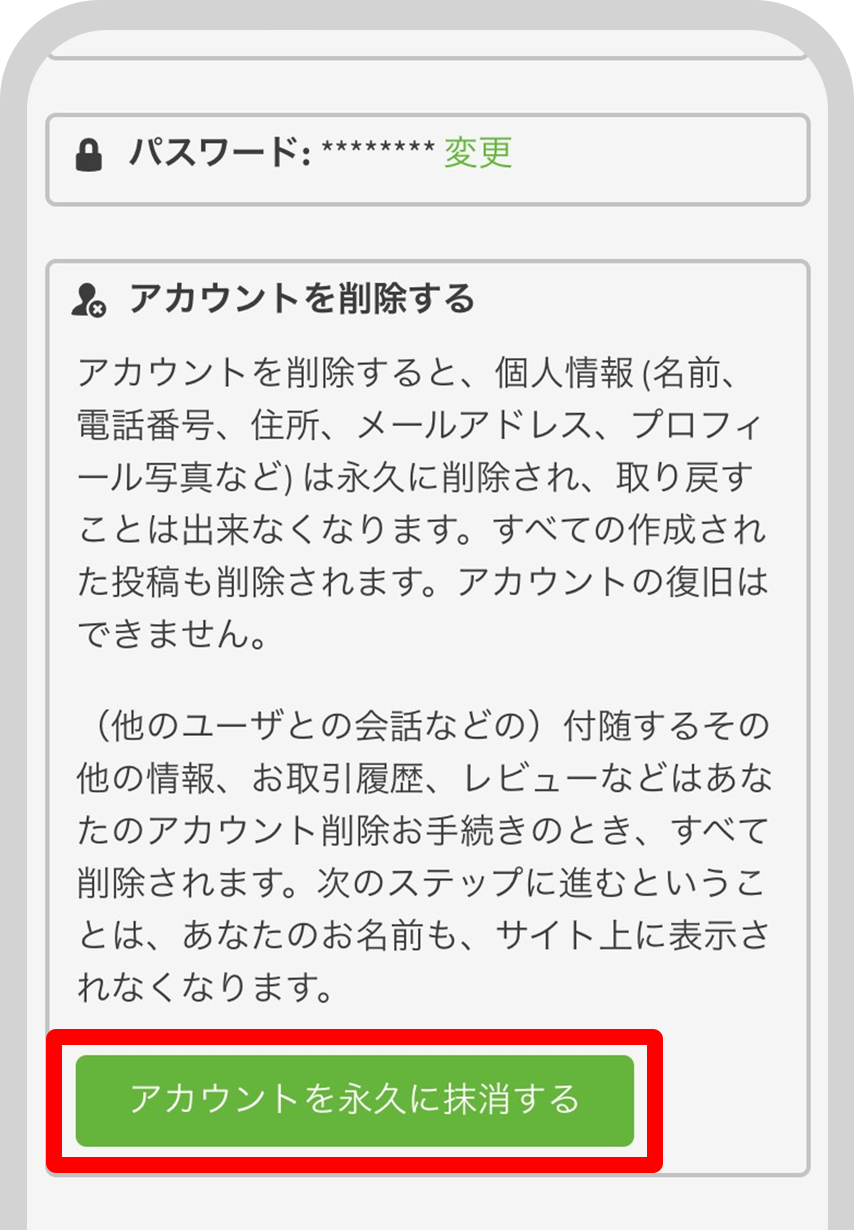
Task: Tap the 変更 link next to パスワード
Action: coord(478,153)
